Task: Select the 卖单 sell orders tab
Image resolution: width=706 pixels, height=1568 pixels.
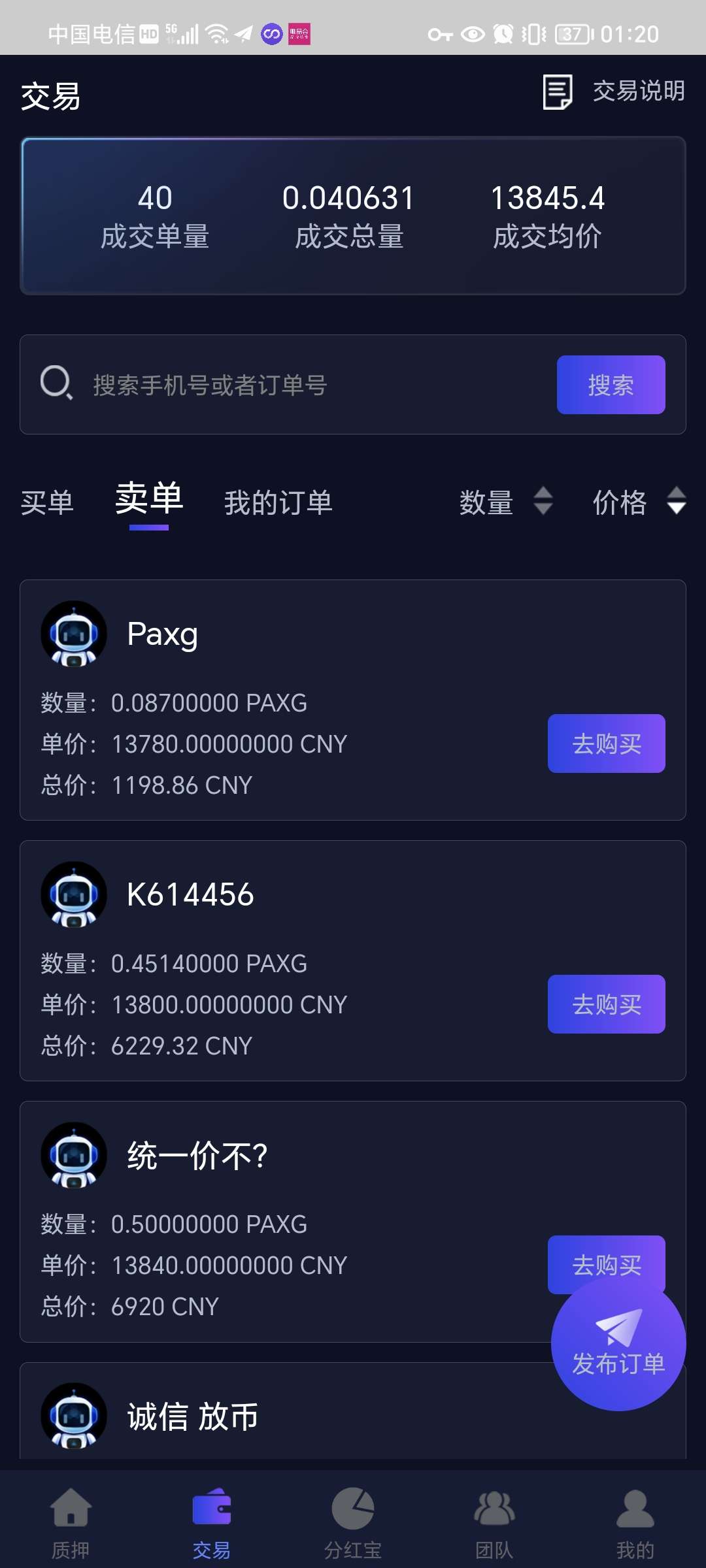Action: (149, 500)
